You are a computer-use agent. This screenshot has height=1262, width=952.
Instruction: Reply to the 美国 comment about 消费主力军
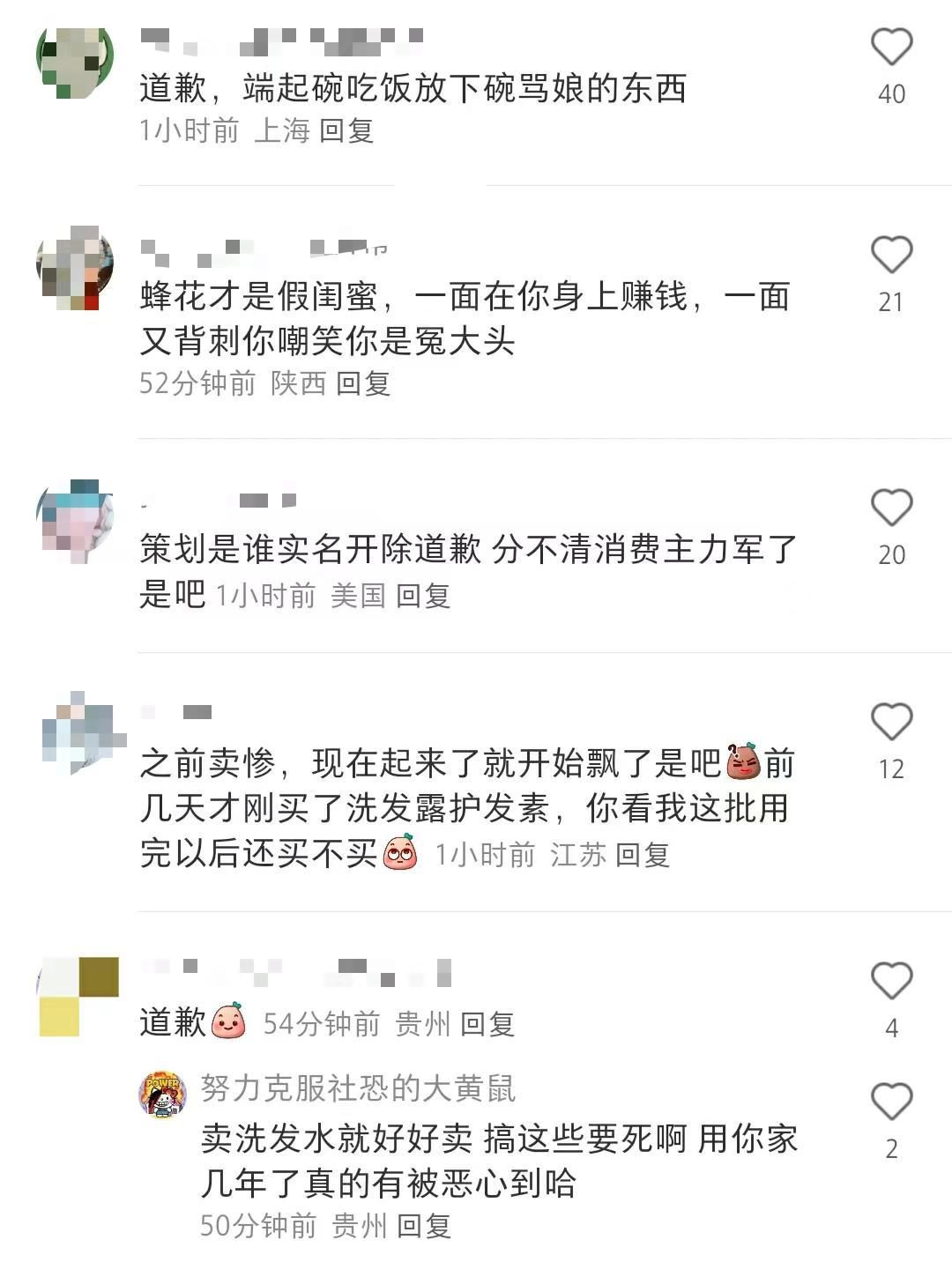click(423, 596)
